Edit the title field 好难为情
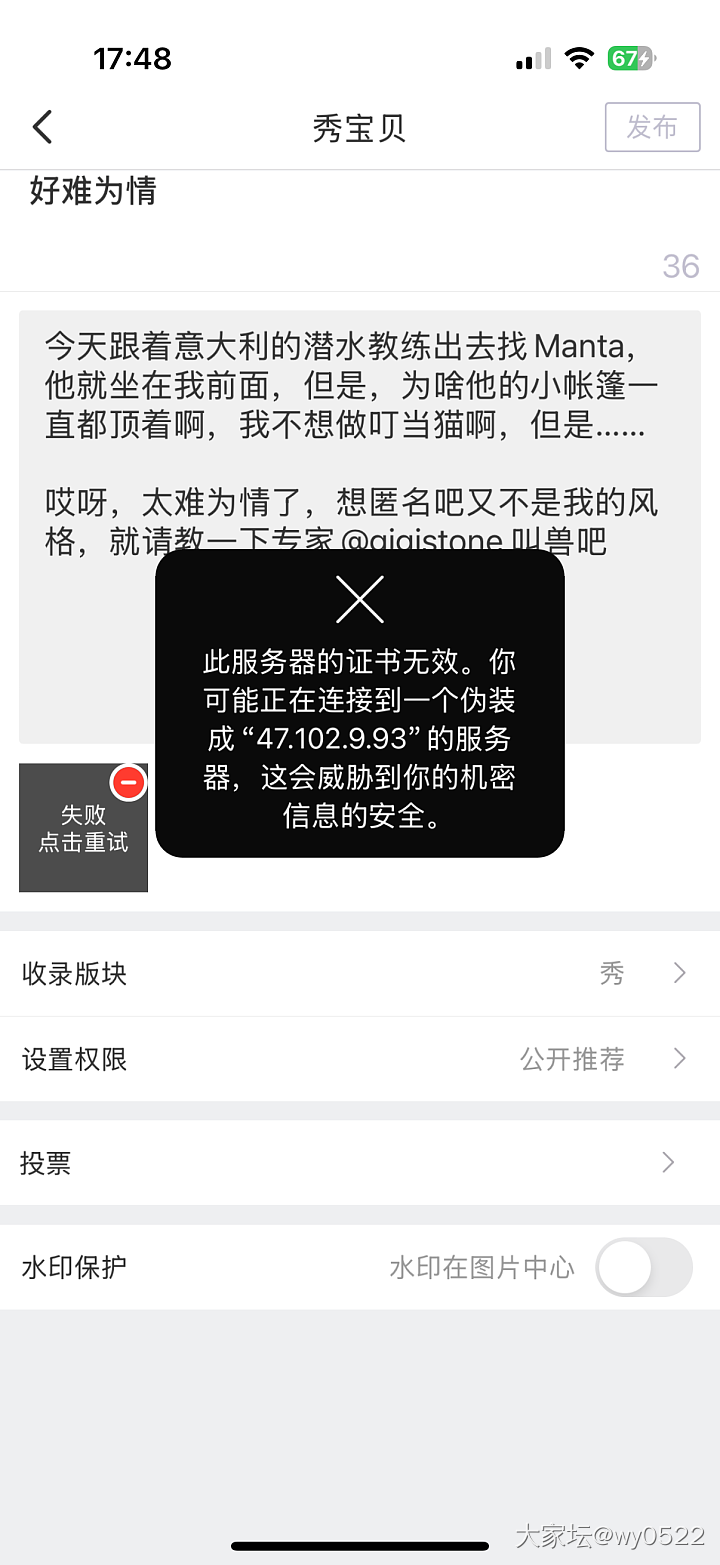720x1565 pixels. [300, 190]
